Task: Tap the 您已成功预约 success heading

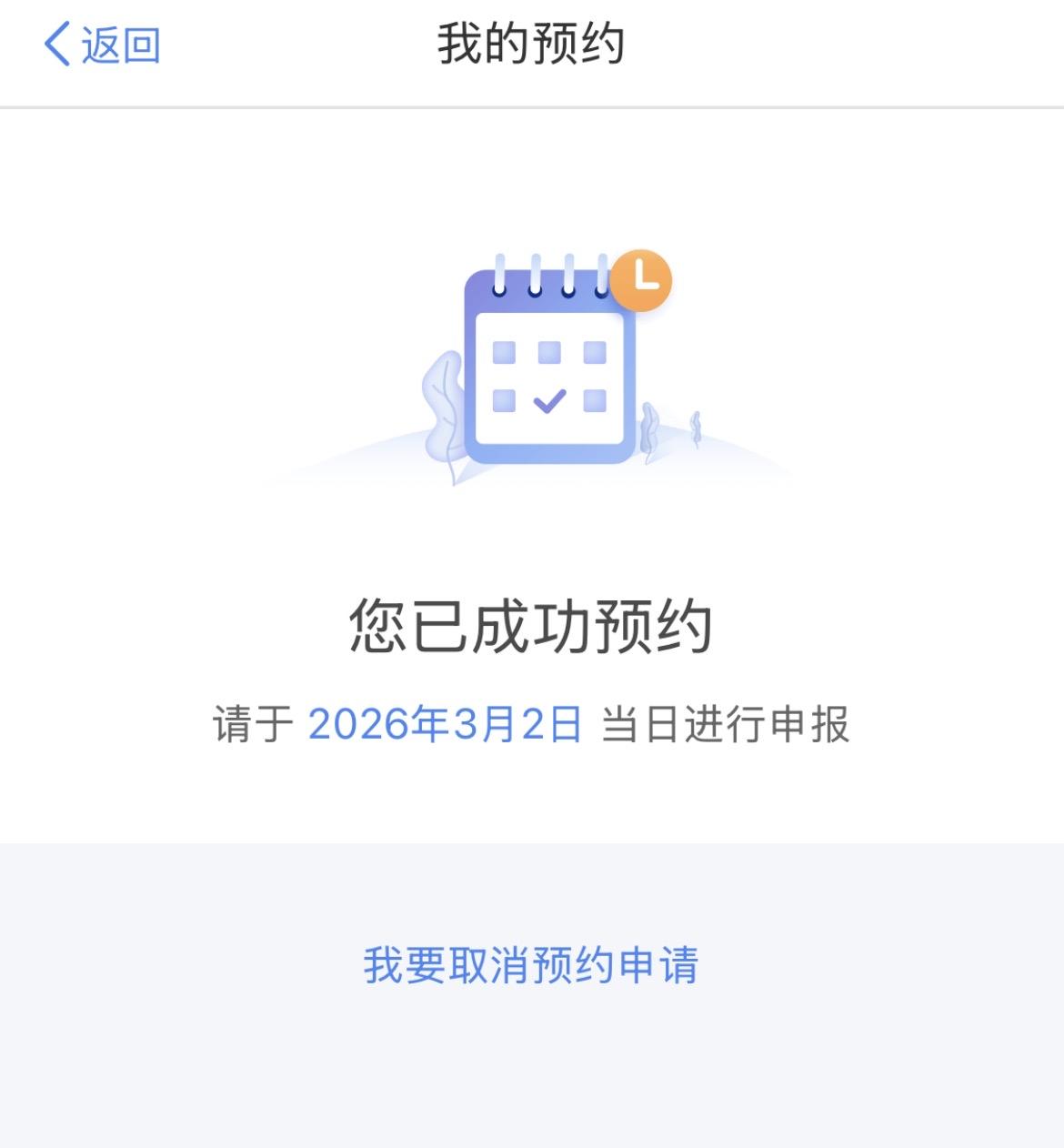Action: [x=531, y=624]
